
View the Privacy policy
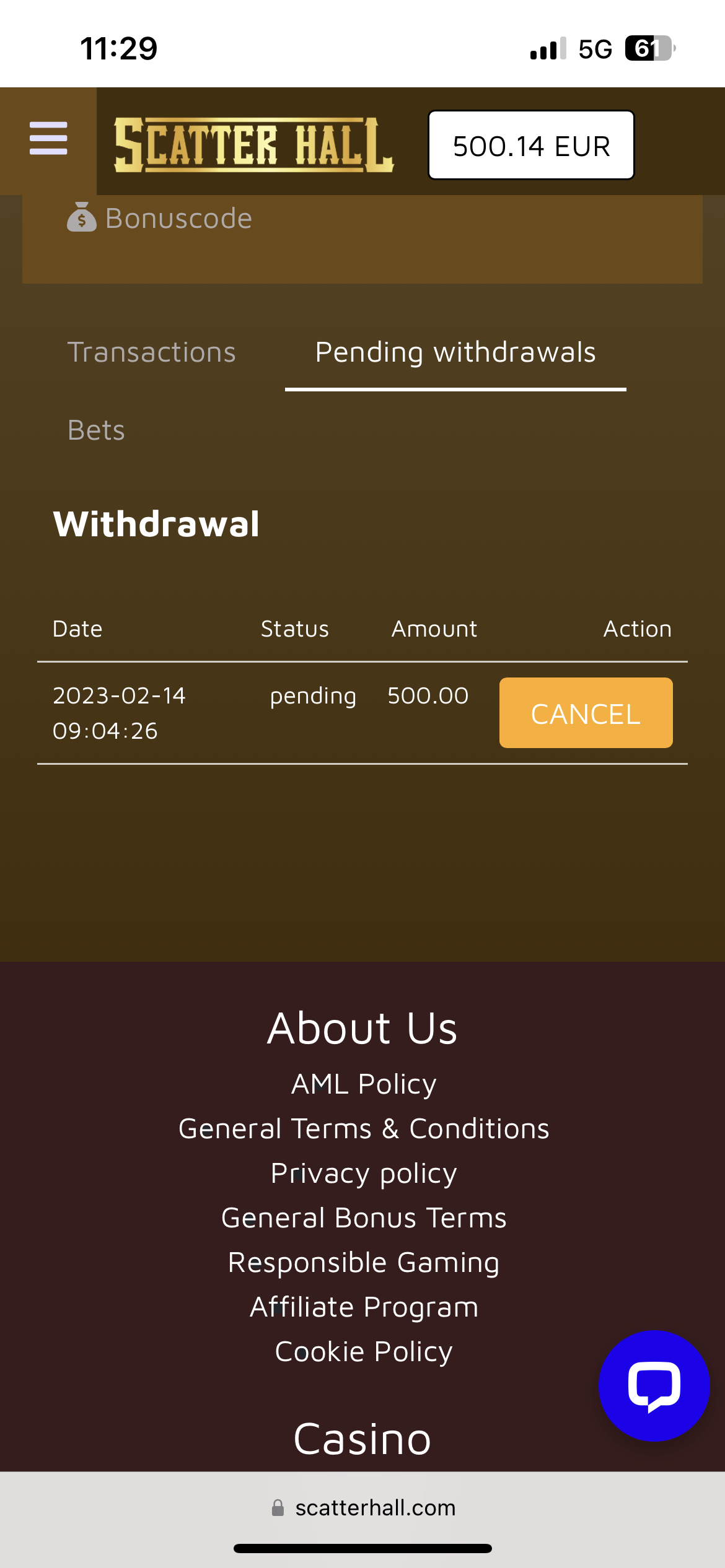coord(364,1174)
